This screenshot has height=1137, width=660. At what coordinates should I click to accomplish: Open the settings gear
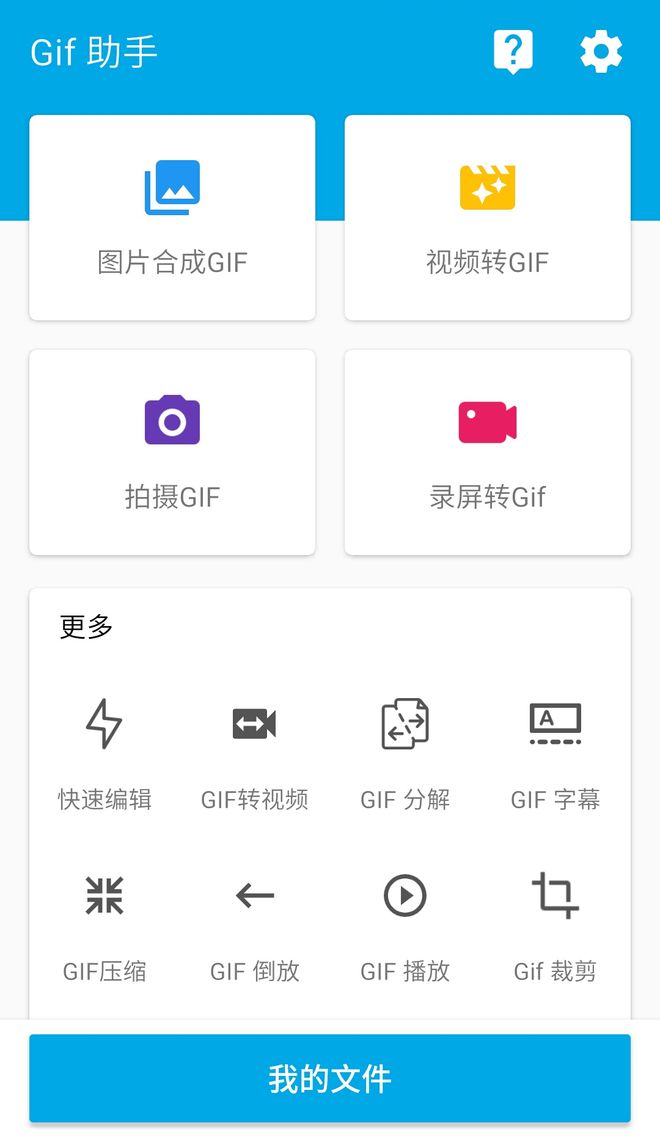click(601, 51)
